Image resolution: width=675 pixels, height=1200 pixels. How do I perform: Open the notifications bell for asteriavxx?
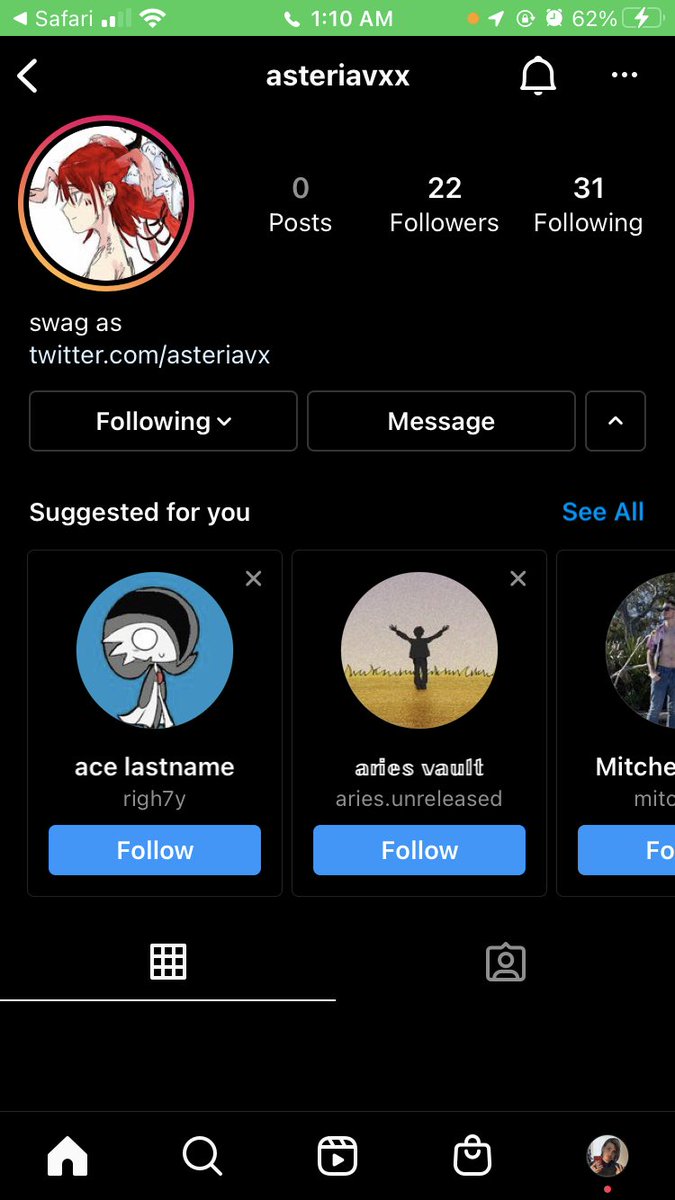pos(538,76)
